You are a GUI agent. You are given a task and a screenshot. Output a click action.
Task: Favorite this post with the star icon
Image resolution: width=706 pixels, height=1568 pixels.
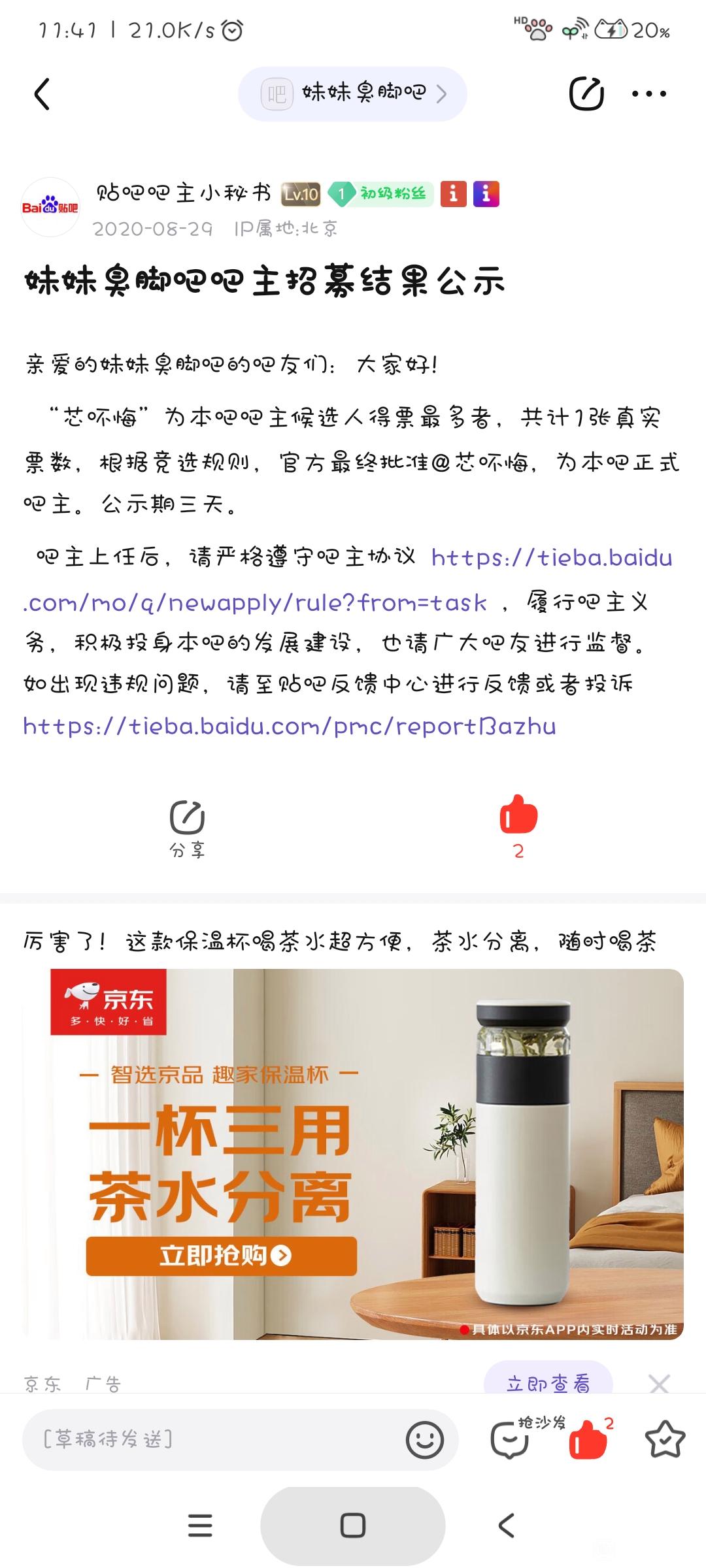pyautogui.click(x=665, y=1440)
